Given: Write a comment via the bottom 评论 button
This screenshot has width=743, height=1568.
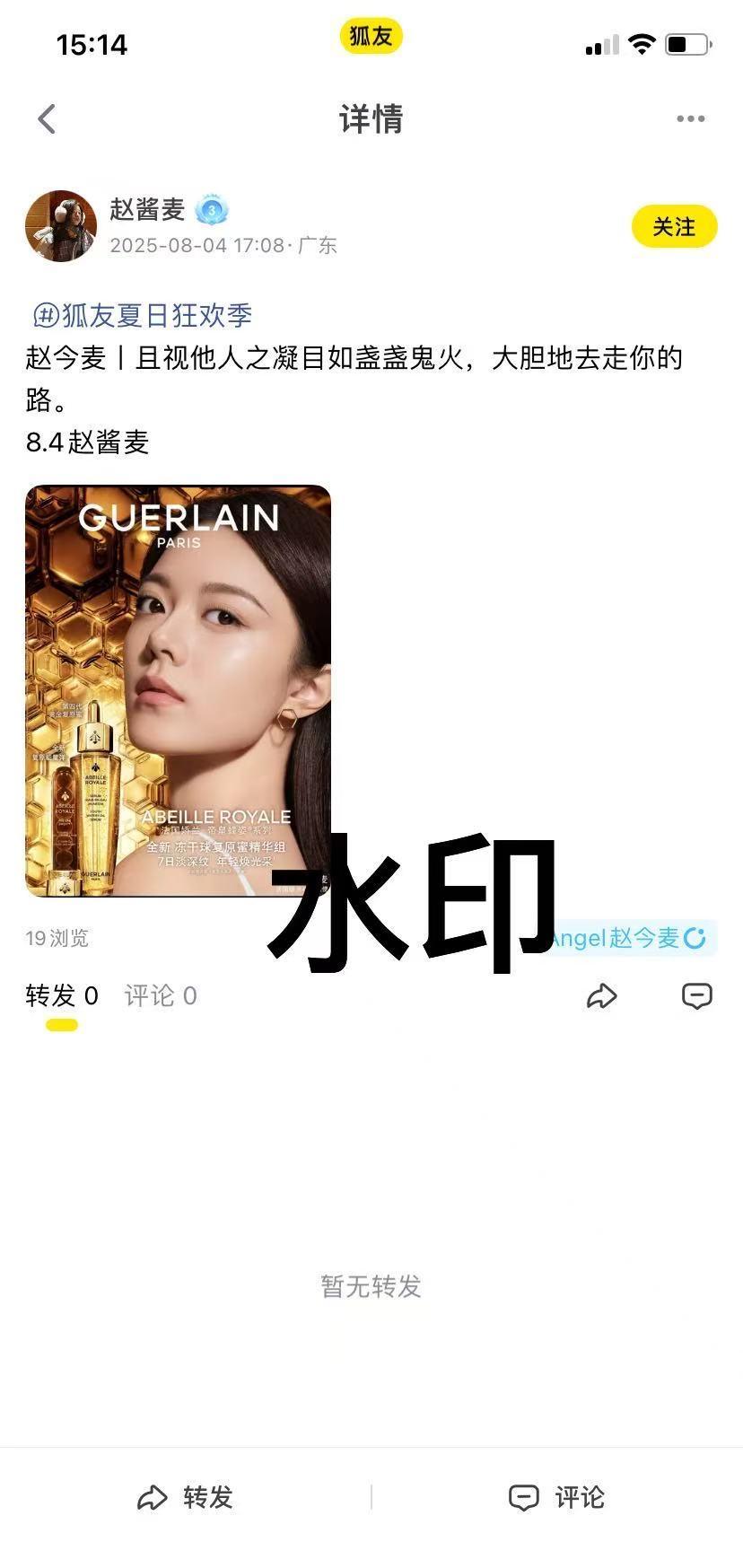Looking at the screenshot, I should pyautogui.click(x=556, y=1497).
